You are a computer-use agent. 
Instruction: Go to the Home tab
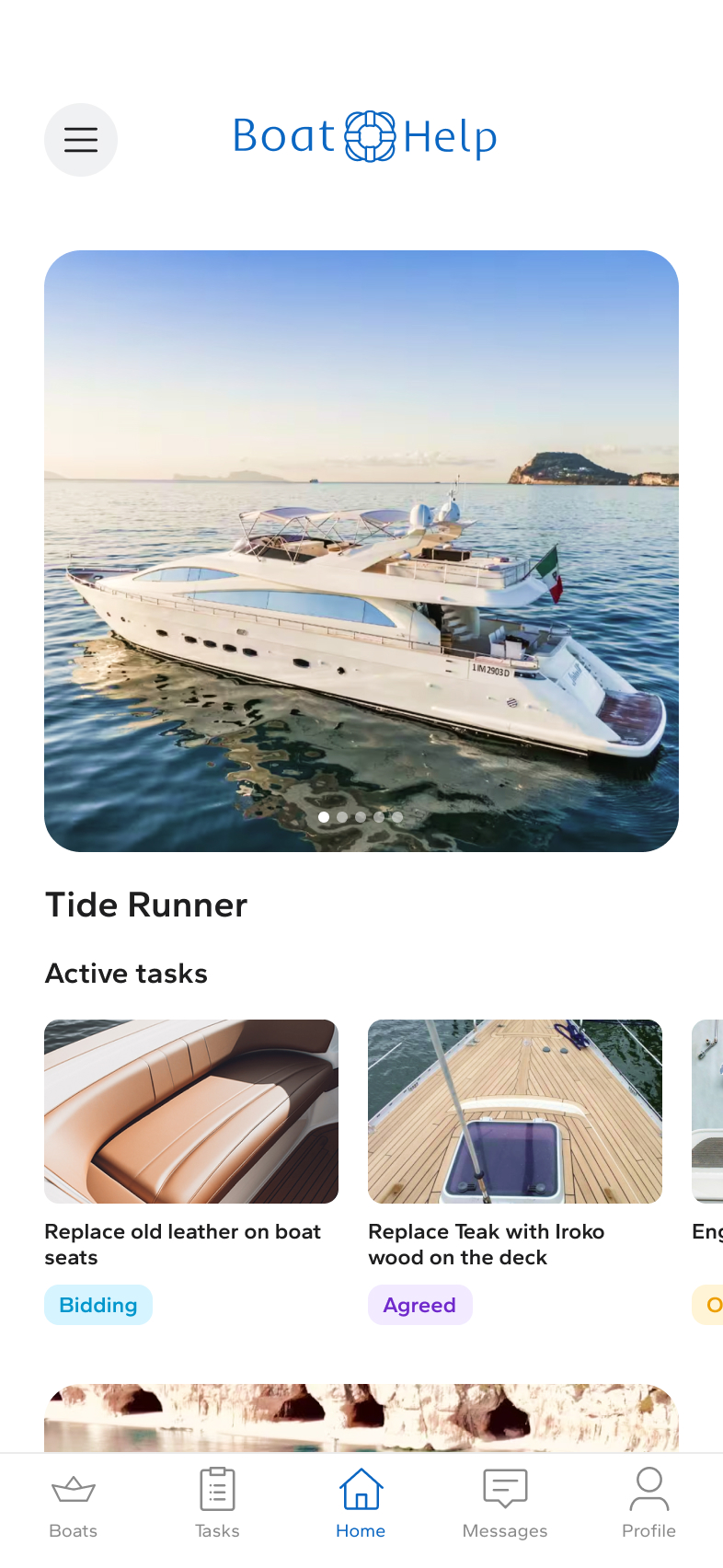tap(361, 1504)
